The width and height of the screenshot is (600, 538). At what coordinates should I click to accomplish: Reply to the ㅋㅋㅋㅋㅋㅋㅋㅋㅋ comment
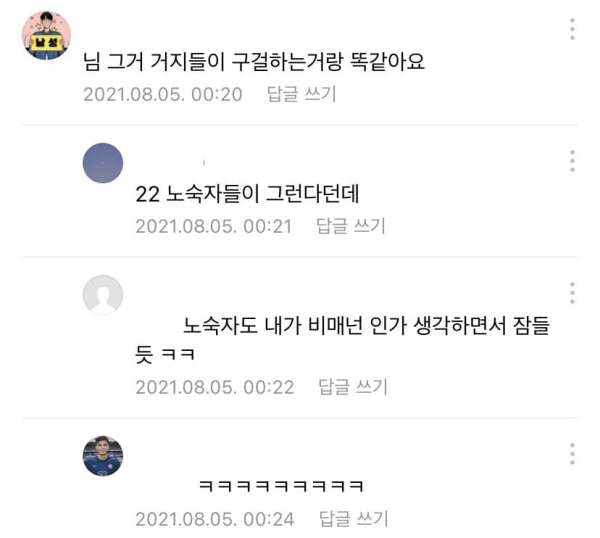(x=352, y=519)
